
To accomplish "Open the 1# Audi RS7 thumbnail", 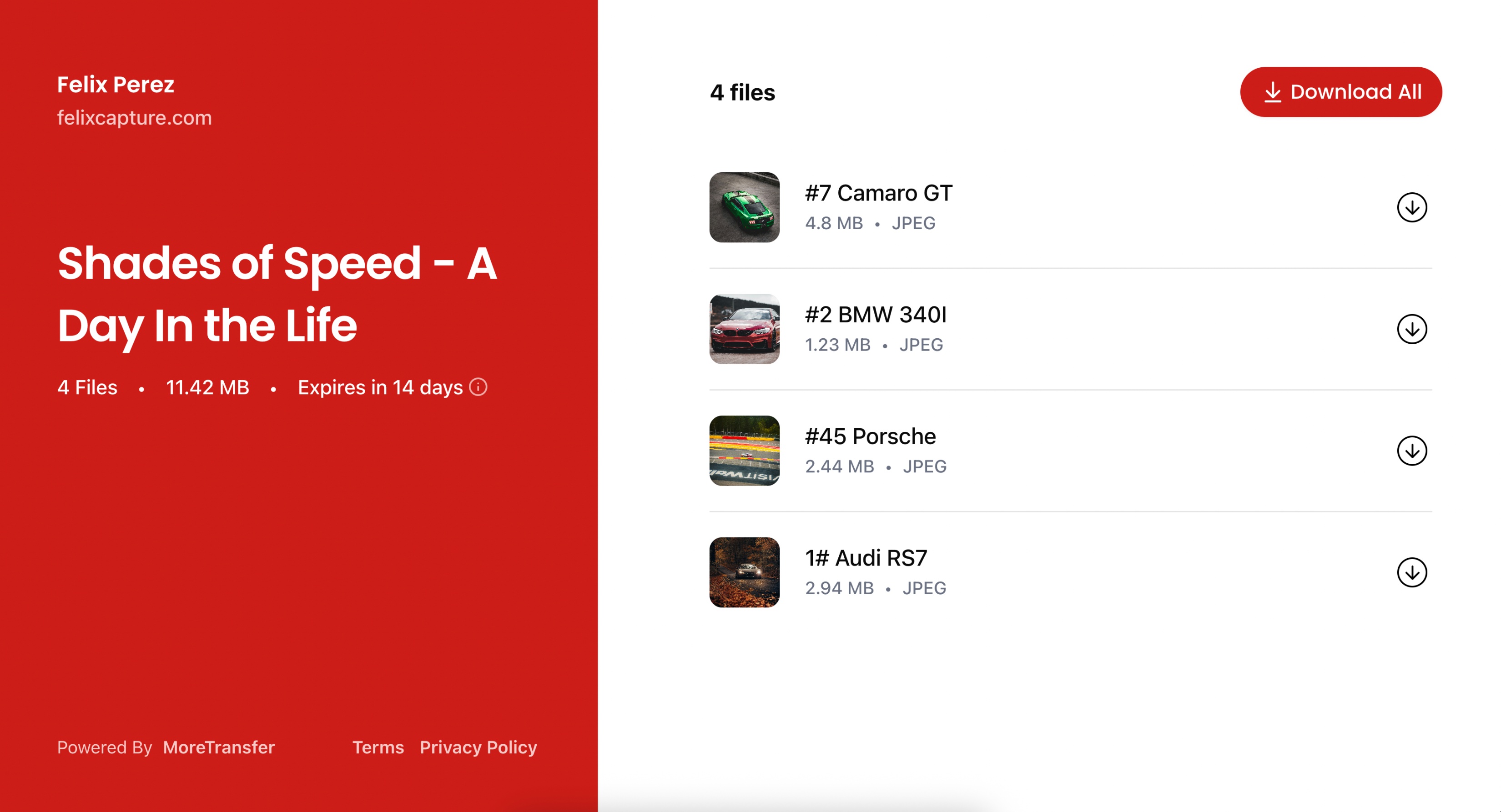I will click(x=744, y=572).
